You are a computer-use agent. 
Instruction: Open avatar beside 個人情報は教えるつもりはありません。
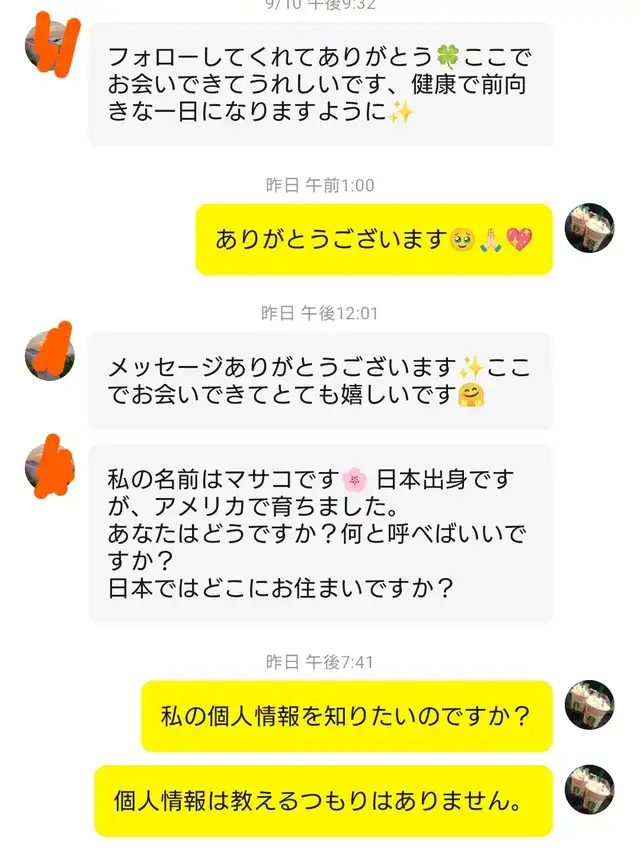[x=590, y=789]
